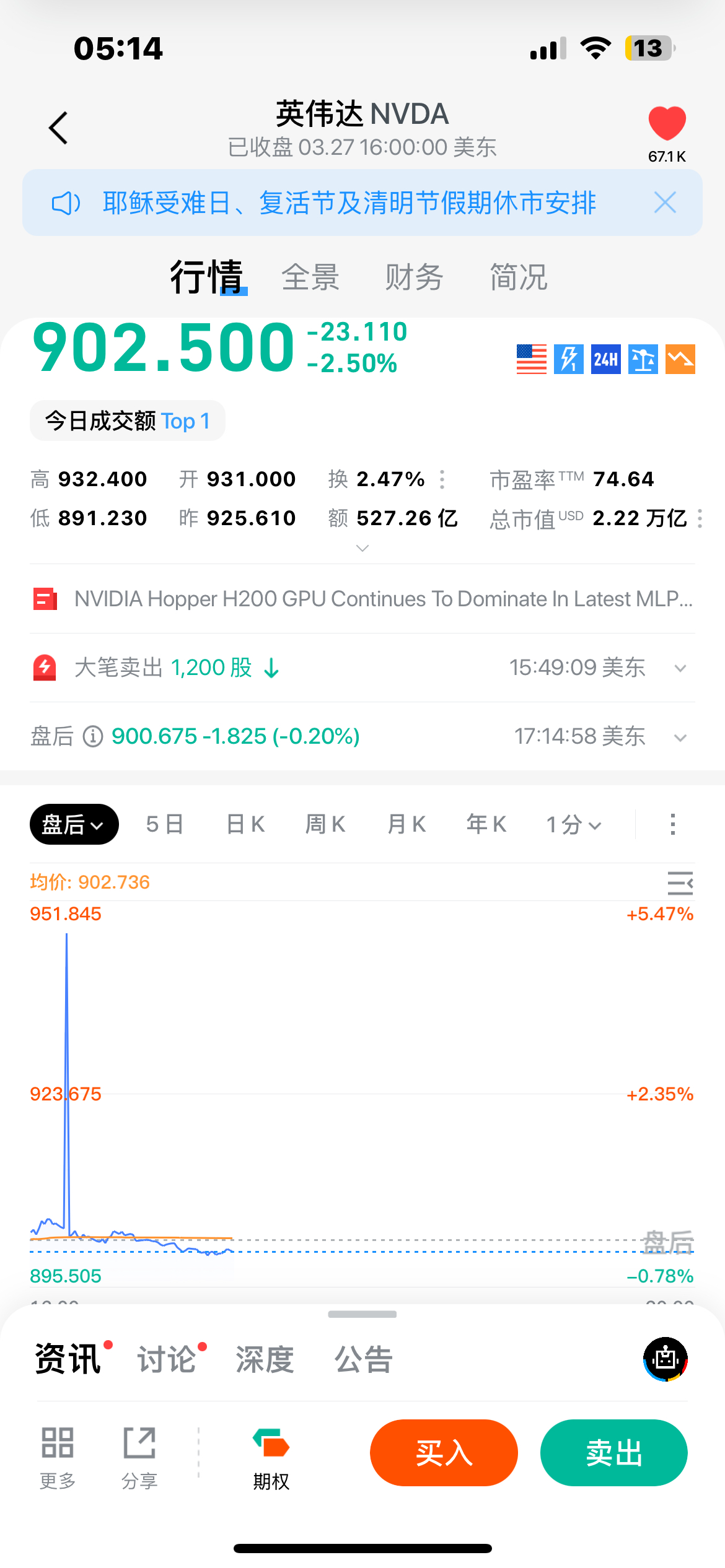
Task: Open the 盘后 chart session dropdown
Action: point(74,824)
